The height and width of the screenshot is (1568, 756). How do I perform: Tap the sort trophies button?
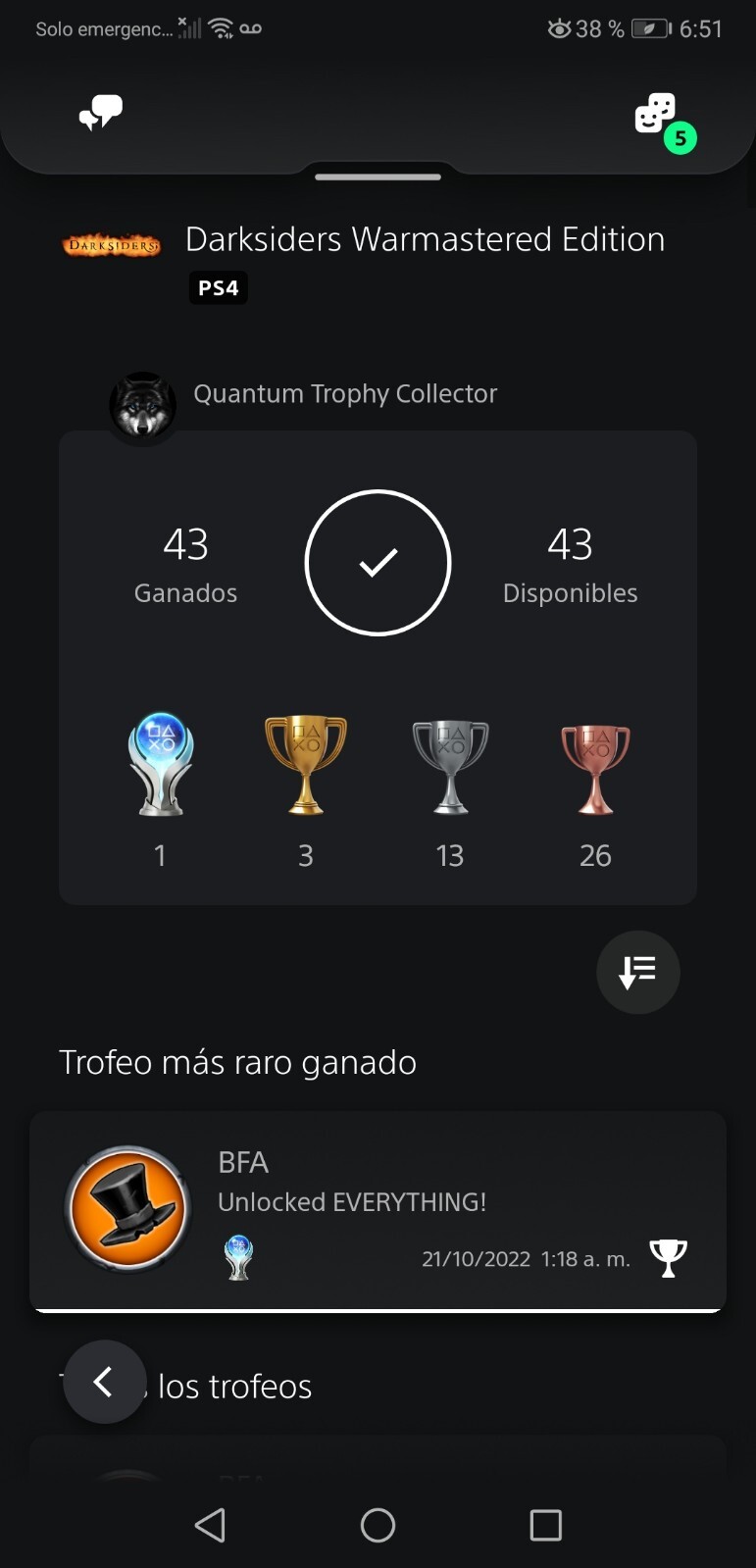[637, 972]
